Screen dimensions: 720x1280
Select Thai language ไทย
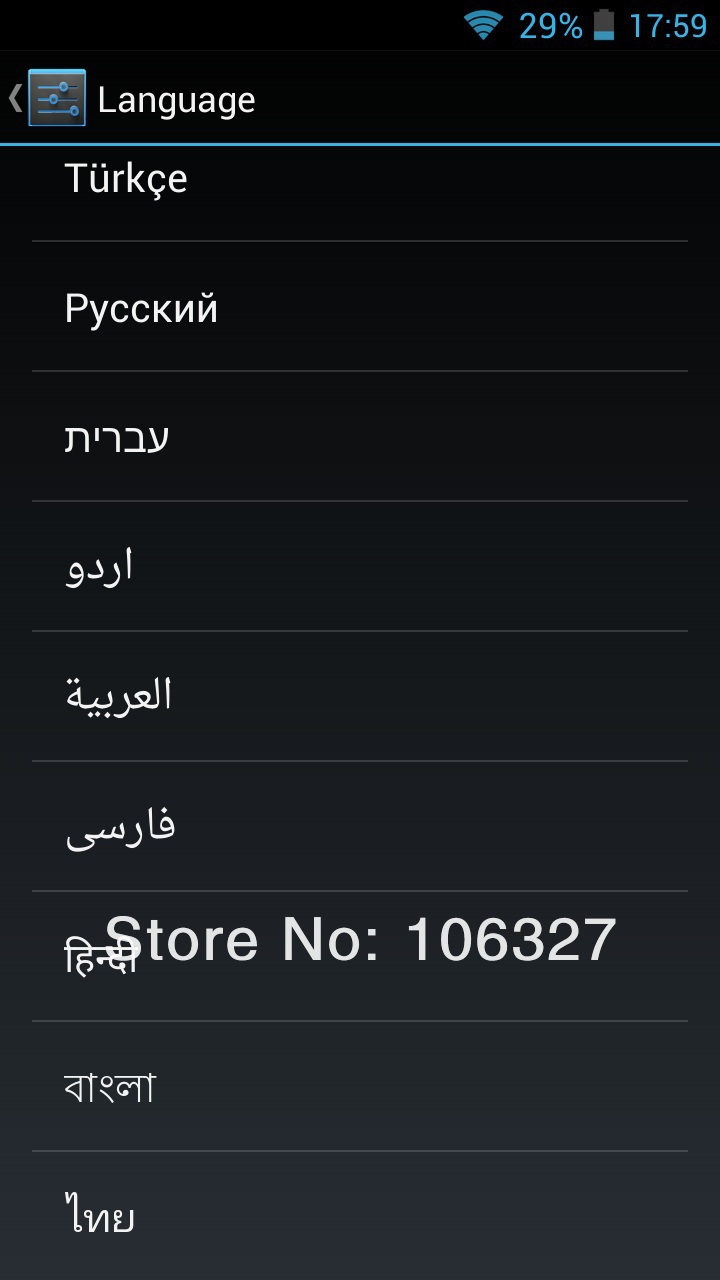[360, 1216]
